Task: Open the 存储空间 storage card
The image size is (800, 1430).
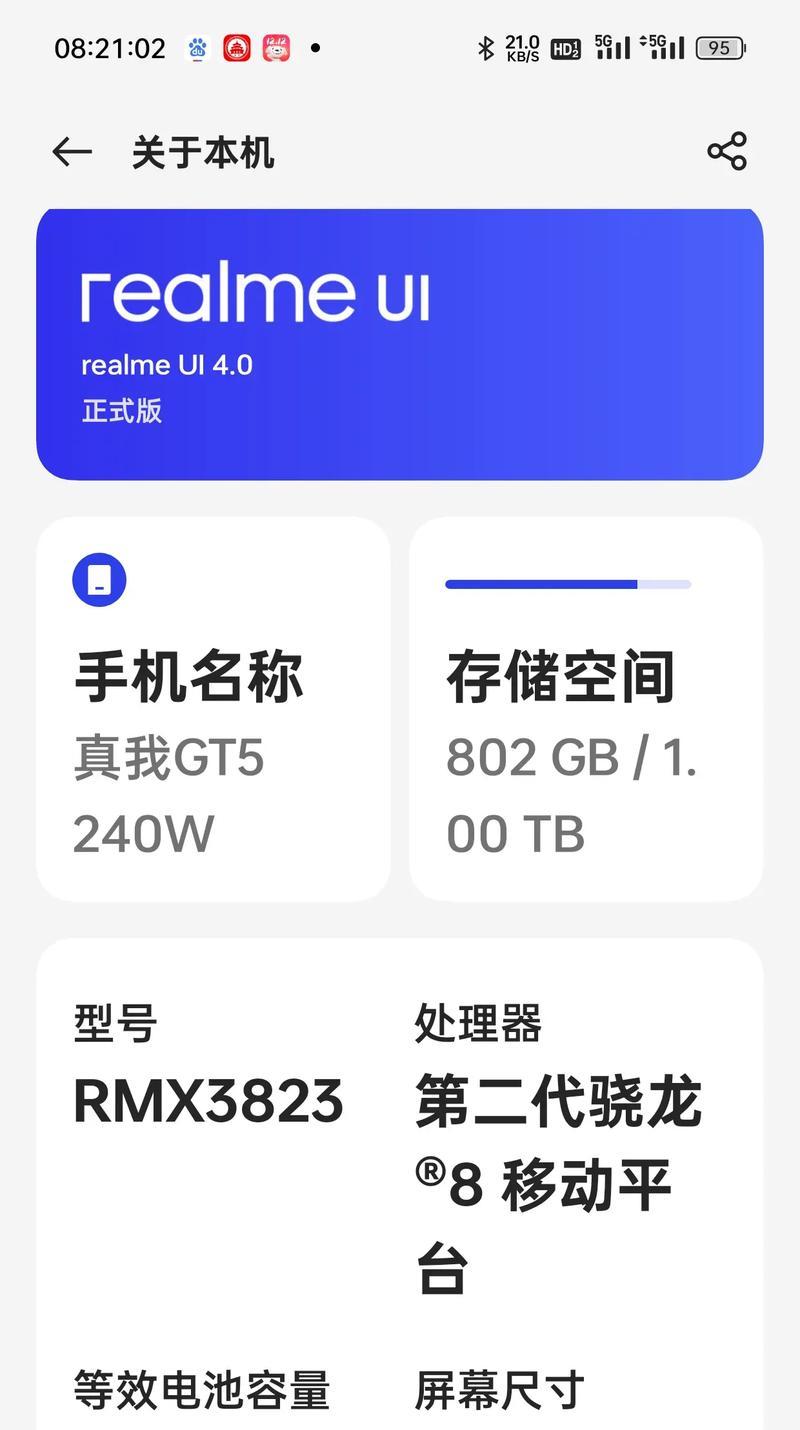Action: (586, 709)
